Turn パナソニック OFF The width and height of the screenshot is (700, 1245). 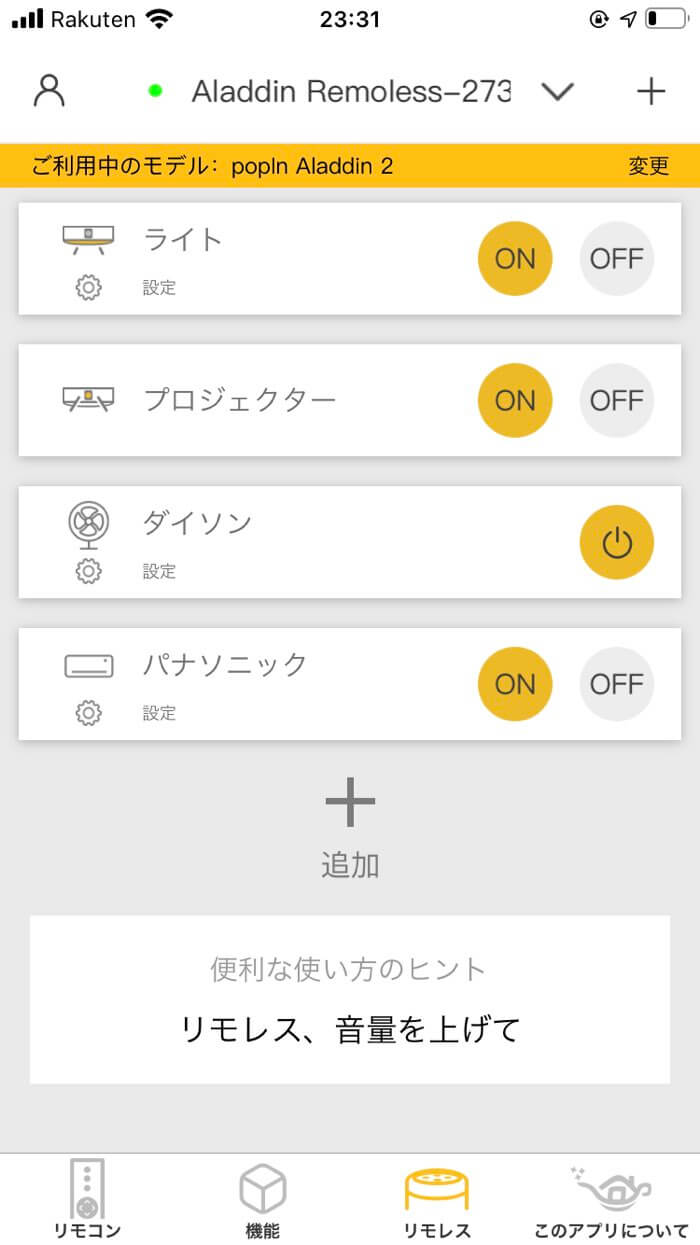pos(617,684)
